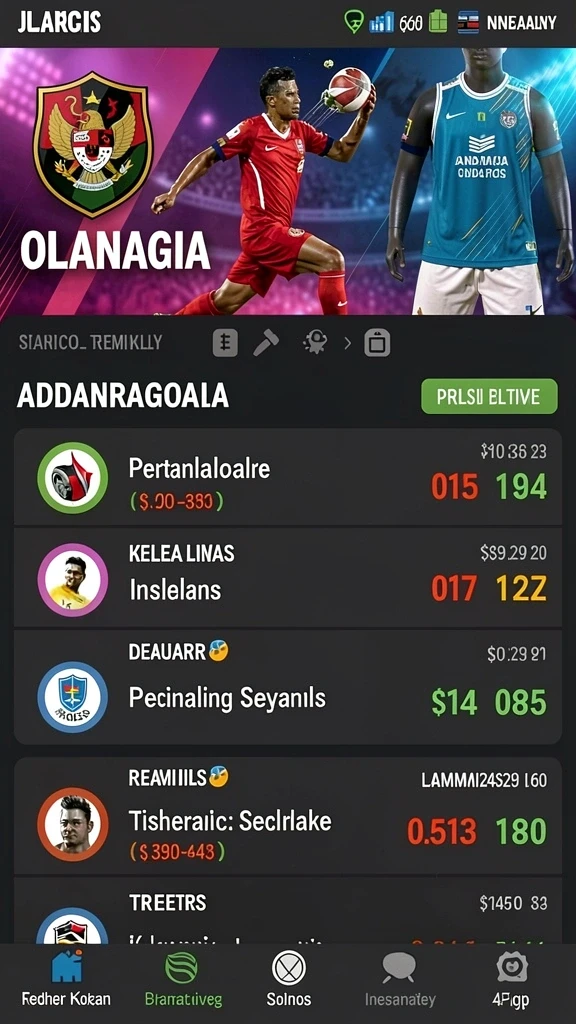This screenshot has height=1024, width=576.
Task: Open the TREETRS row
Action: tap(287, 910)
